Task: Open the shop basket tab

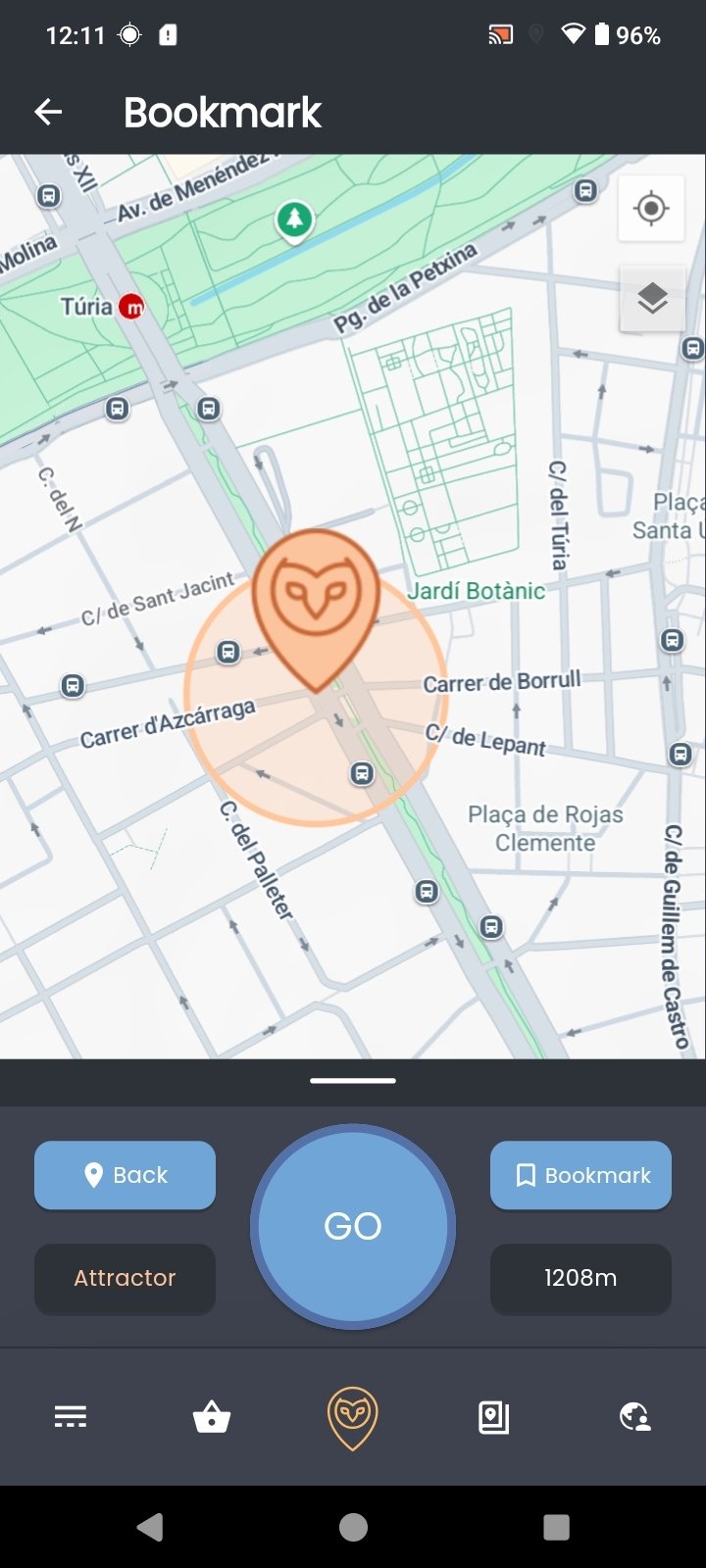Action: click(212, 1417)
